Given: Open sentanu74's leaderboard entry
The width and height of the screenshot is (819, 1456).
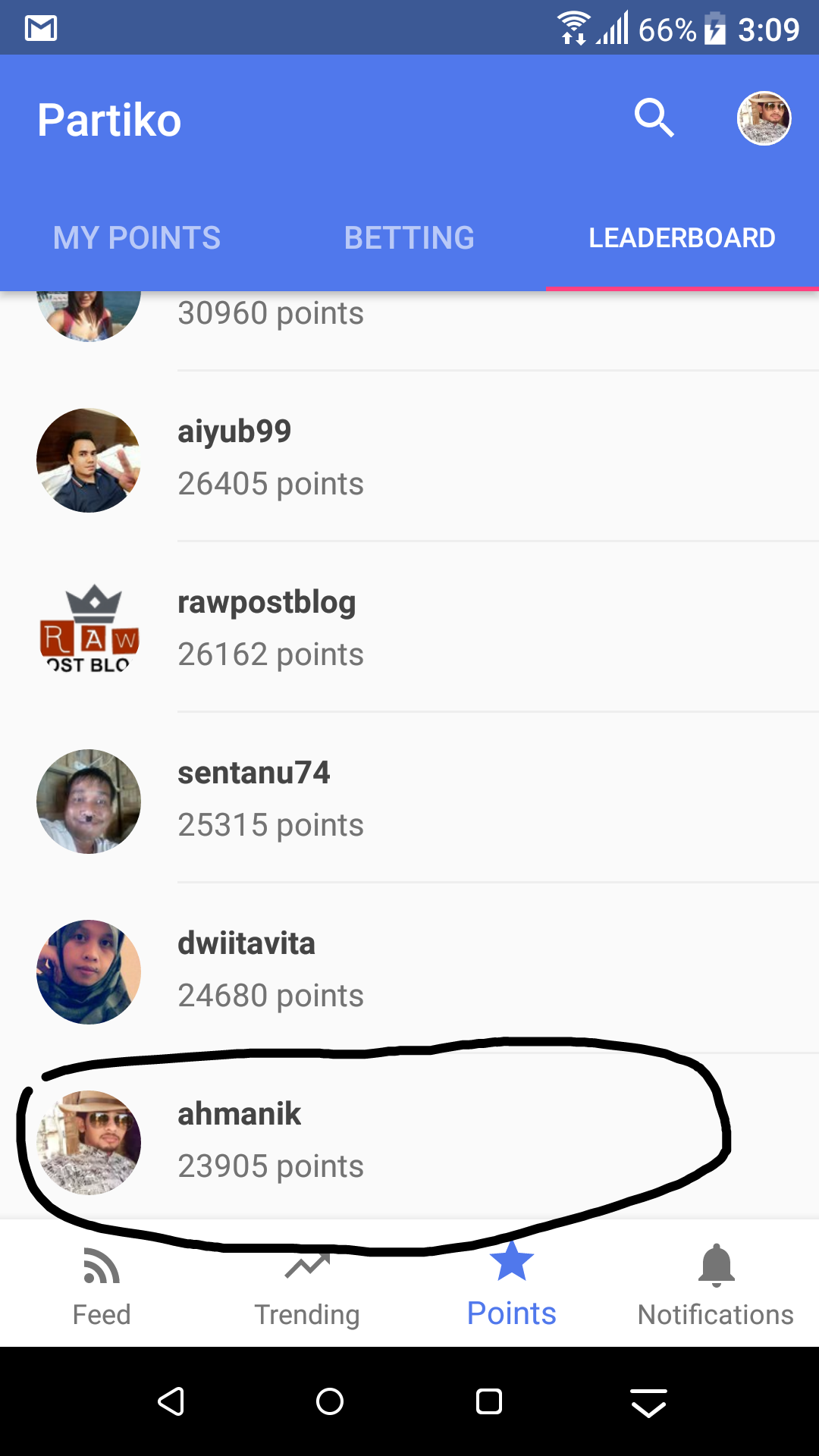Looking at the screenshot, I should 409,799.
